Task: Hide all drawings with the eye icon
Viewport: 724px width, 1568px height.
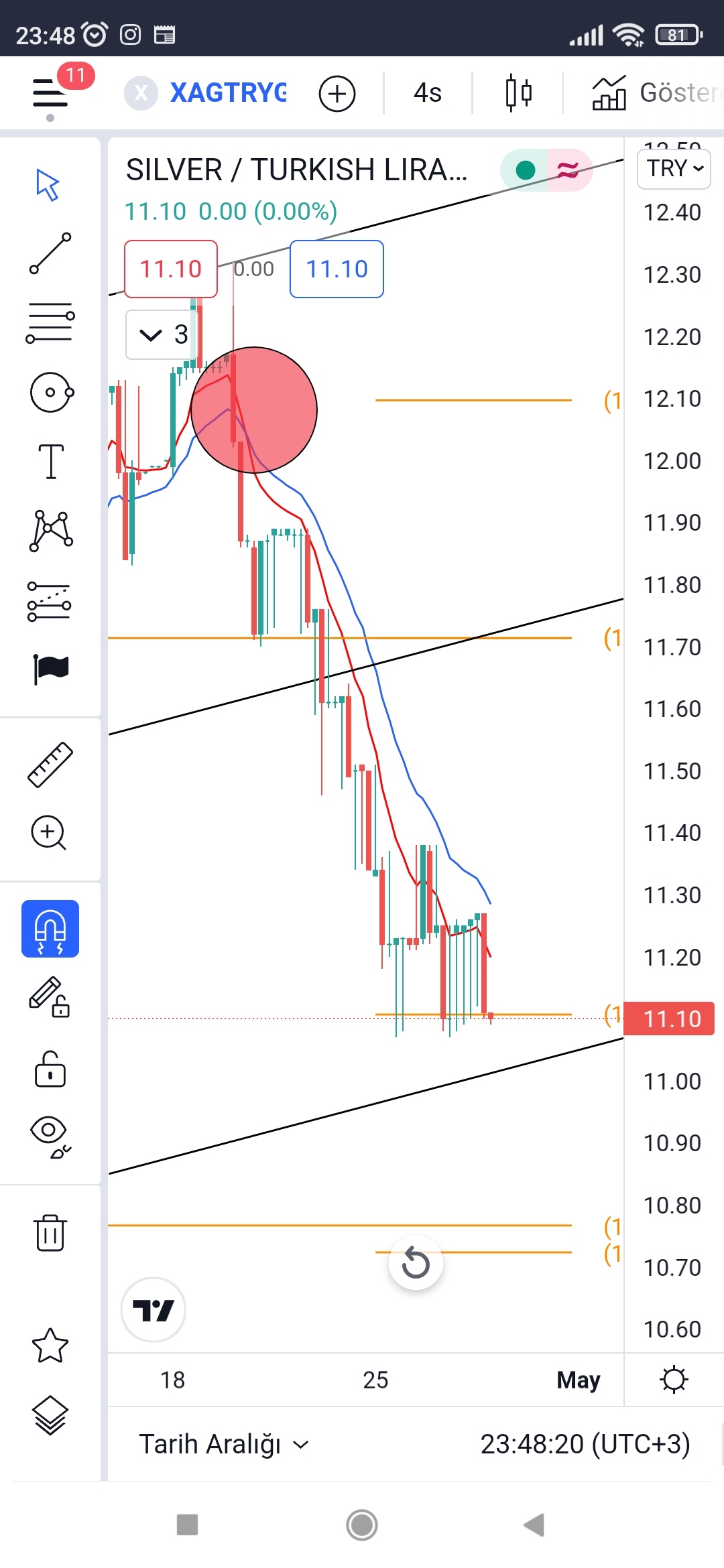Action: coord(50,1136)
